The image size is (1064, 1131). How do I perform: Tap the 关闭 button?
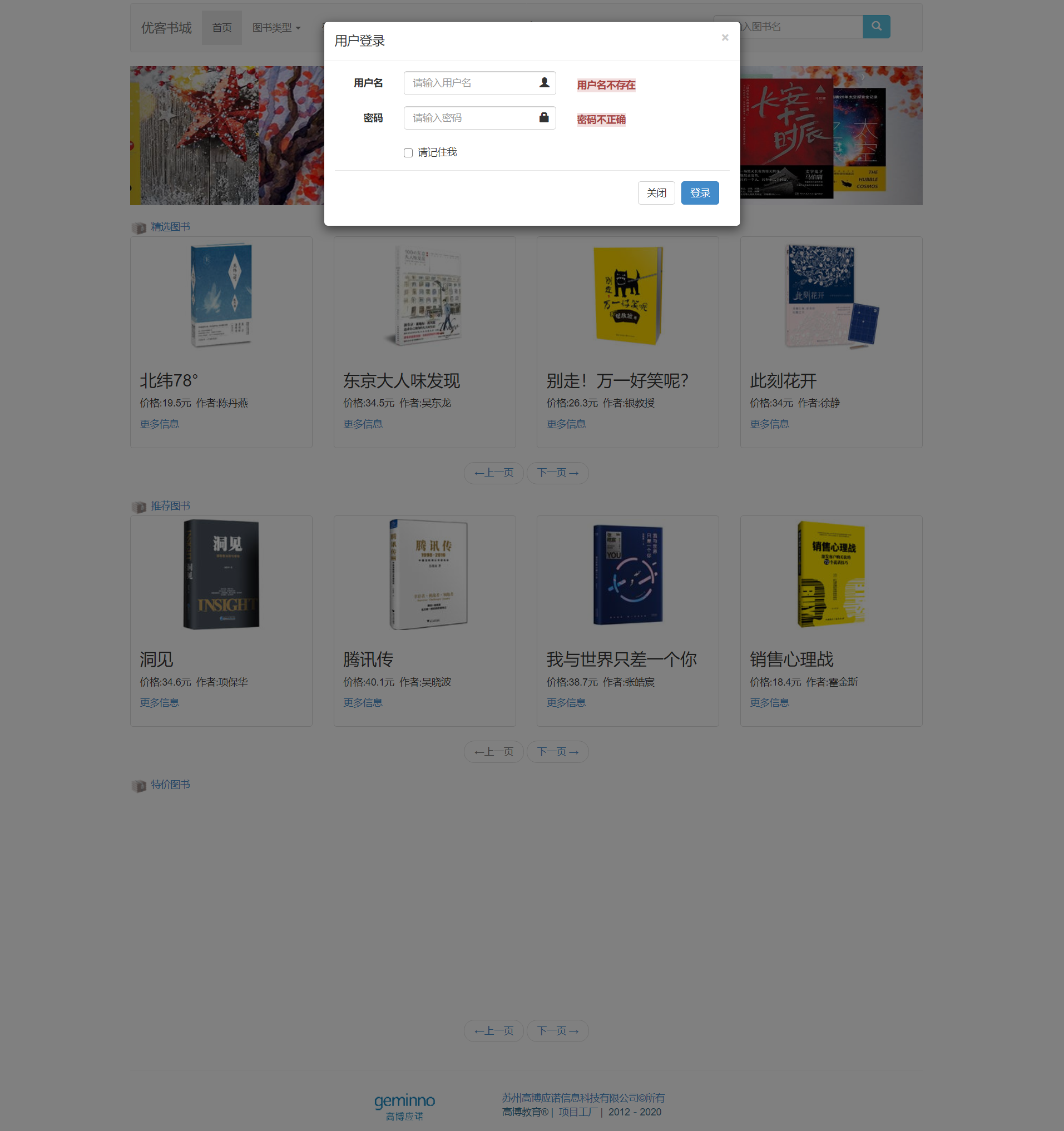(655, 193)
